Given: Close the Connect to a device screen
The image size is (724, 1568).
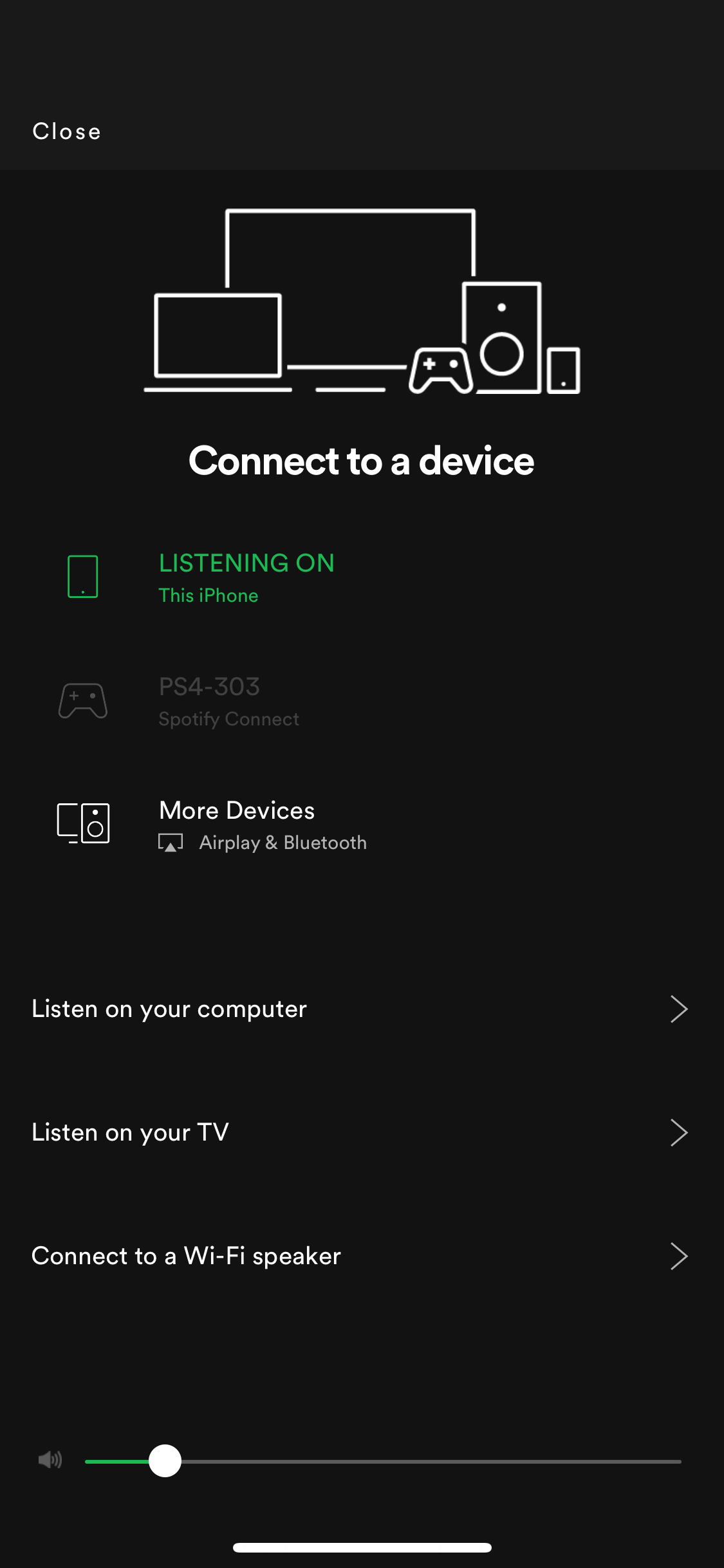Looking at the screenshot, I should 67,131.
